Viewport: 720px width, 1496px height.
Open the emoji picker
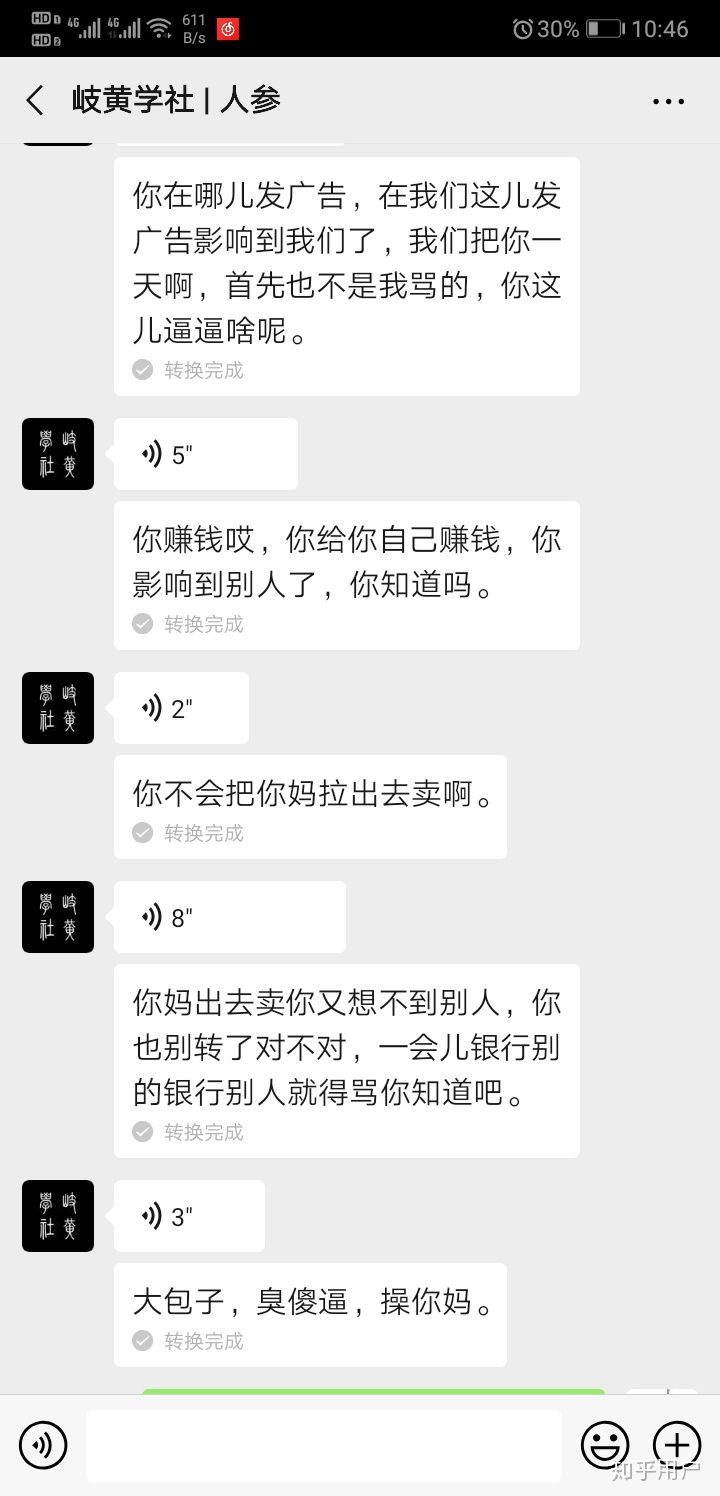(605, 1445)
